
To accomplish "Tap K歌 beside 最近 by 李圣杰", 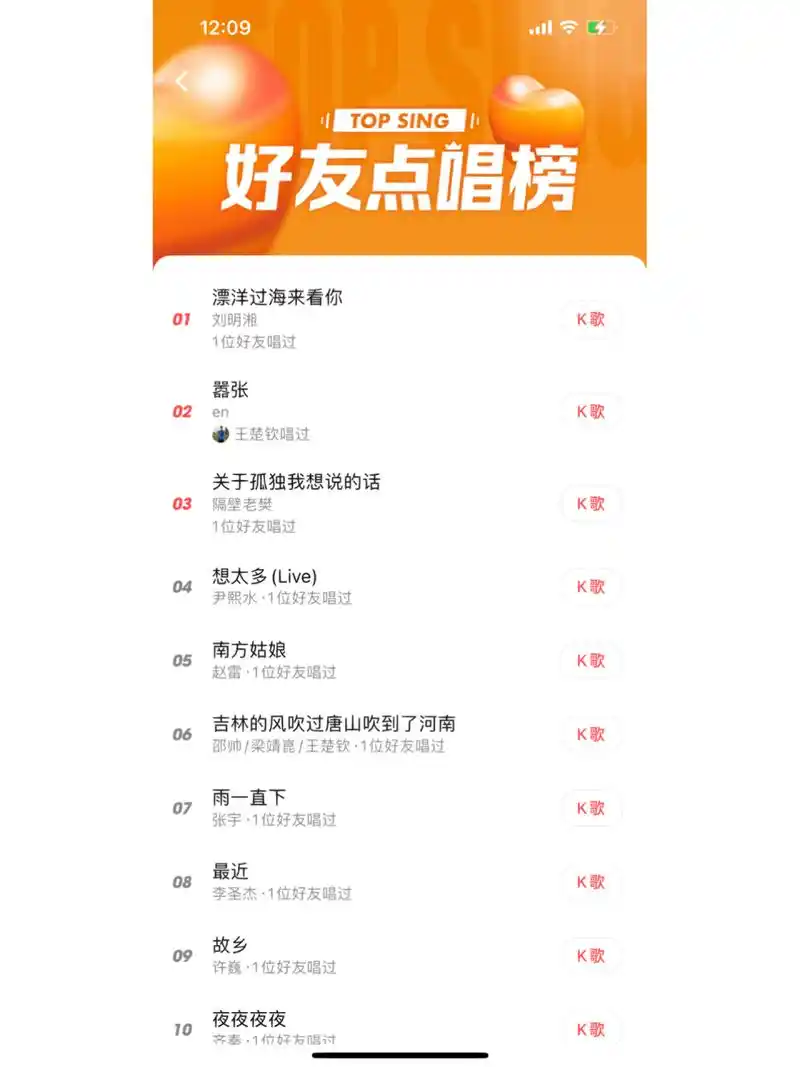I will pyautogui.click(x=590, y=882).
